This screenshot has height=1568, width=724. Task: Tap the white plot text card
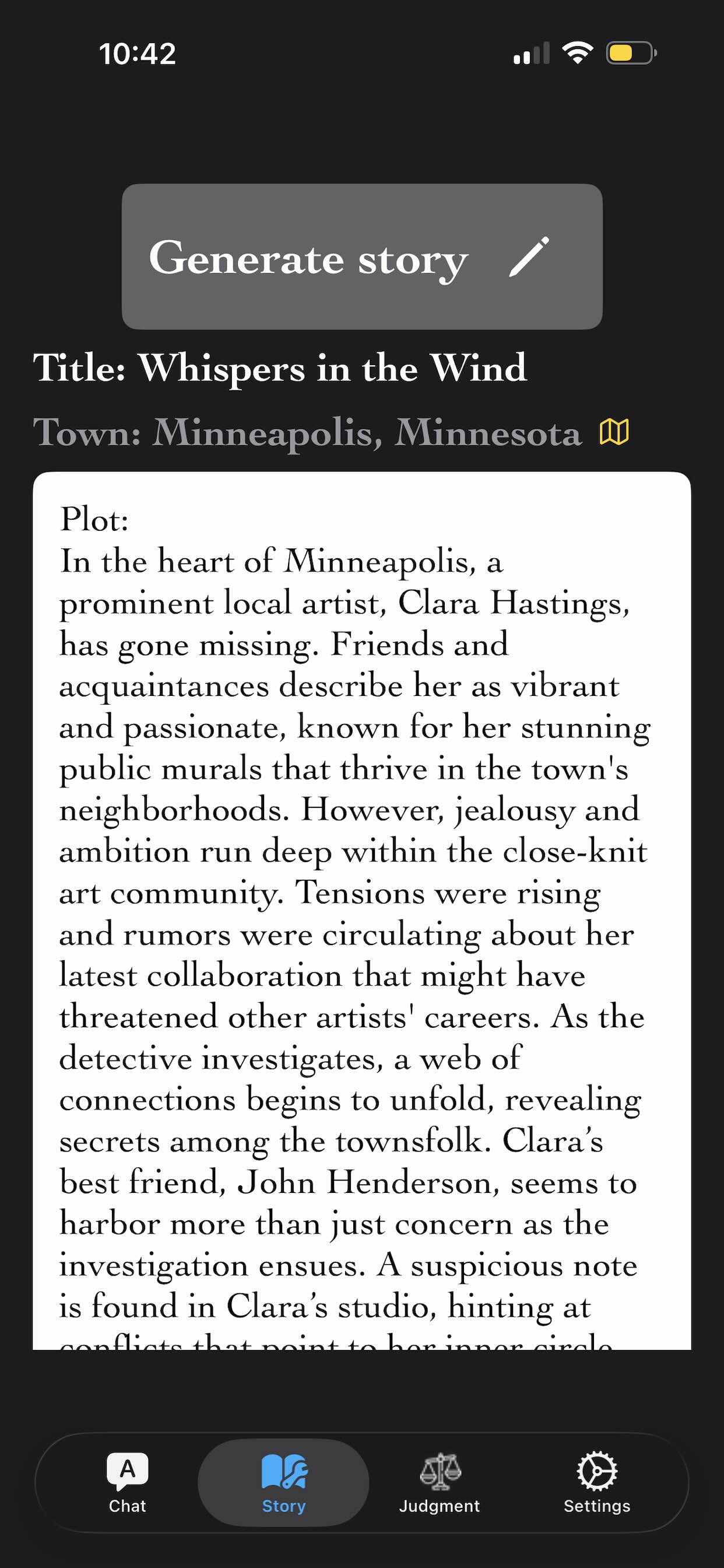click(x=362, y=913)
